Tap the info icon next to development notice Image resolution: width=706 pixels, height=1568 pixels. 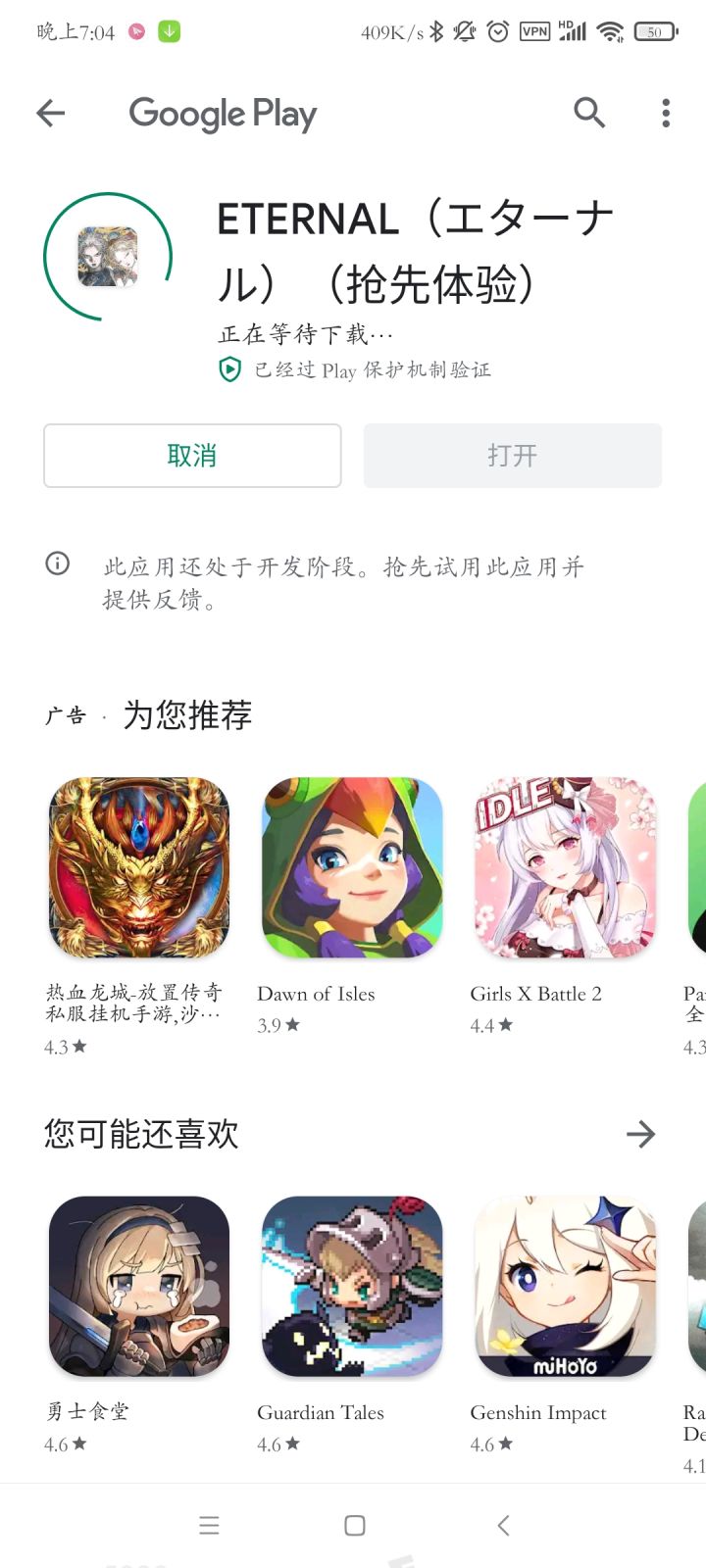[57, 563]
